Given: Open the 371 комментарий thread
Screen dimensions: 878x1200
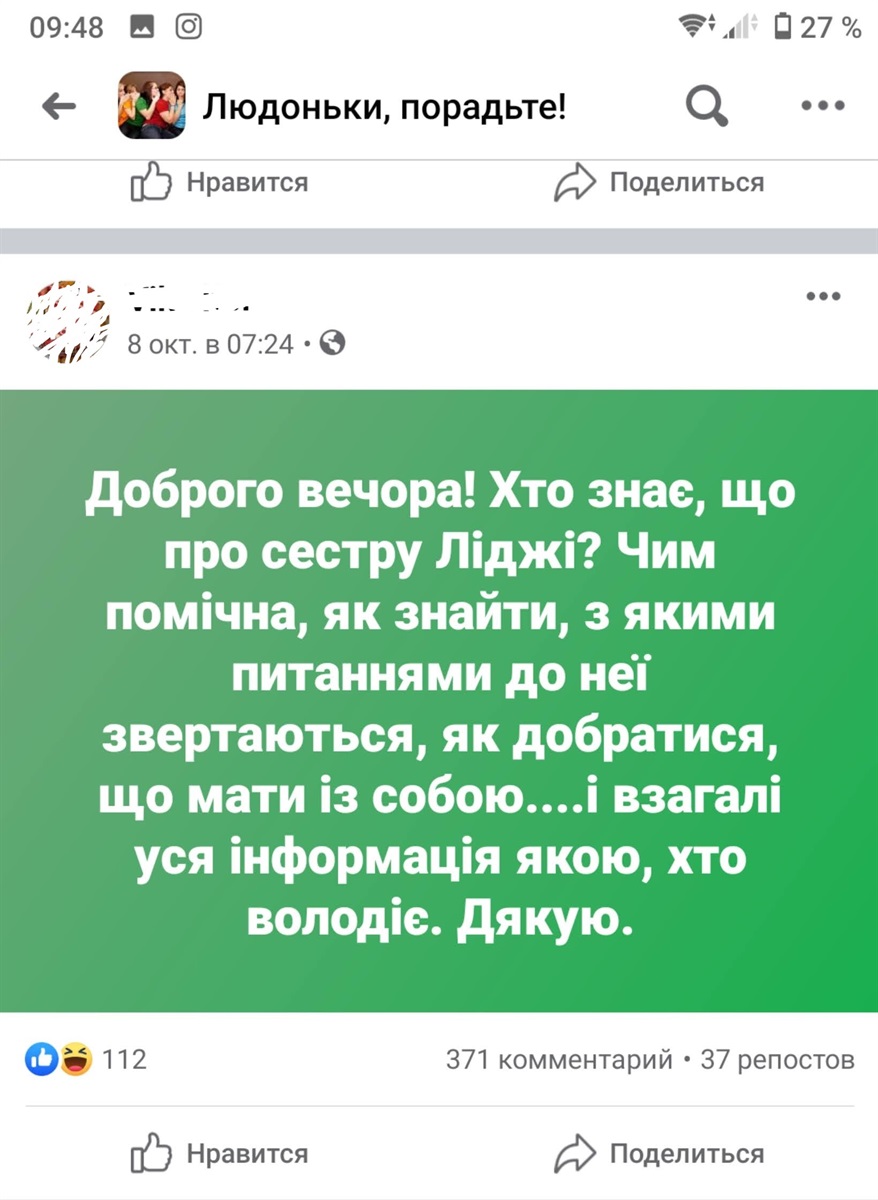Looking at the screenshot, I should [x=560, y=1060].
